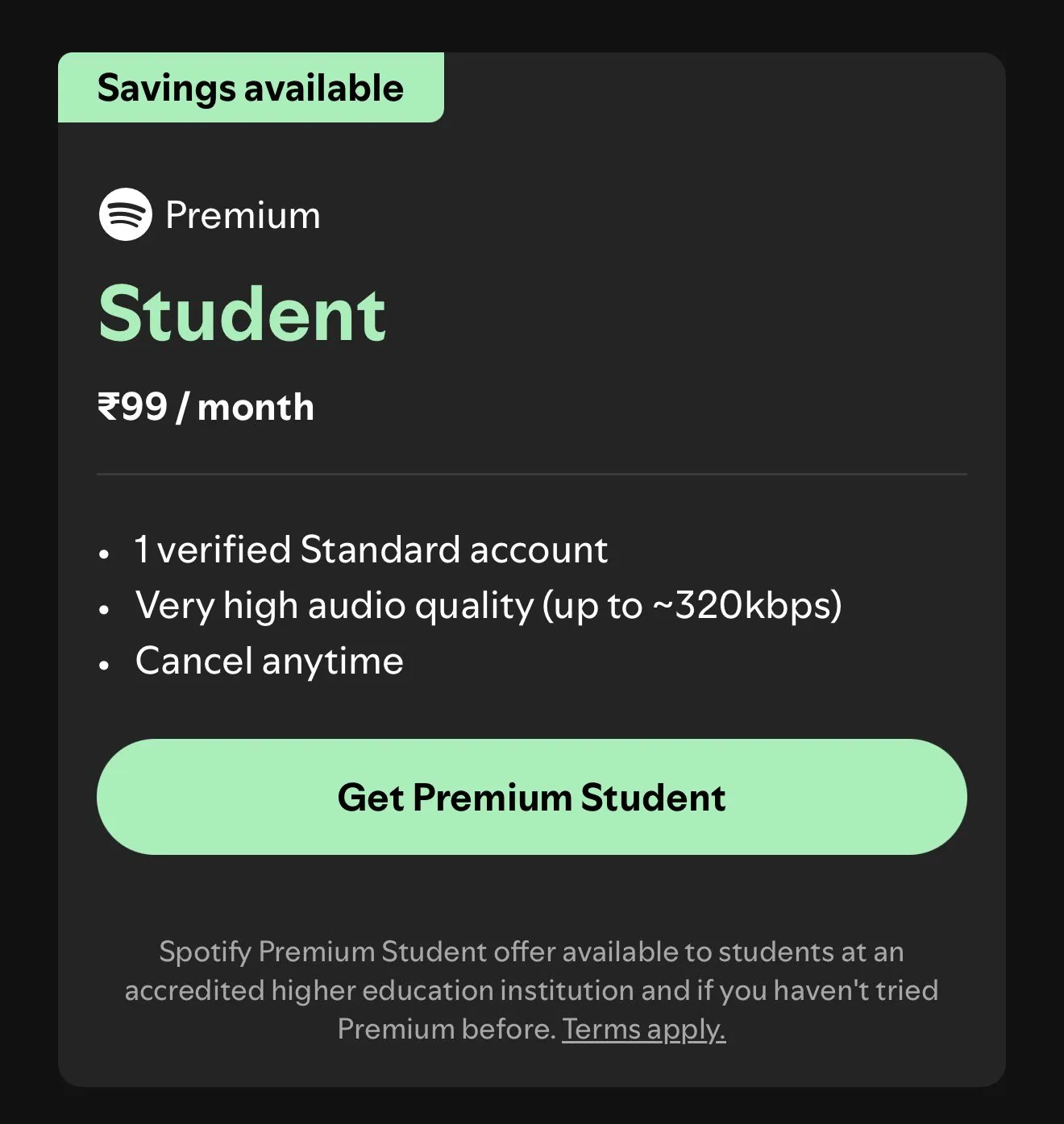Screen dimensions: 1064x1124
Task: Tap the bullet beside '1 verified Standard account'
Action: (x=104, y=553)
